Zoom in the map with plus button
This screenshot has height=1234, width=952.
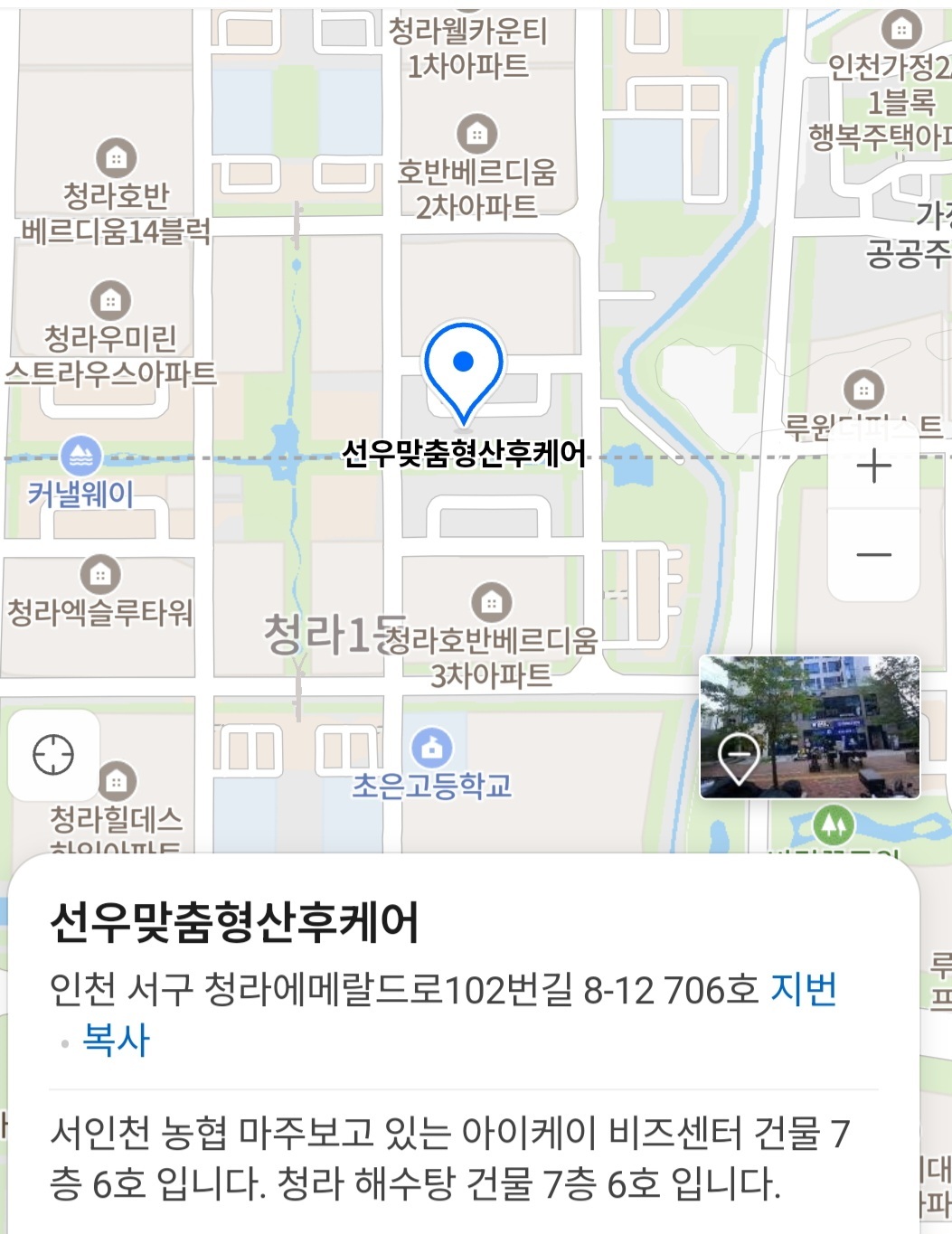coord(873,466)
